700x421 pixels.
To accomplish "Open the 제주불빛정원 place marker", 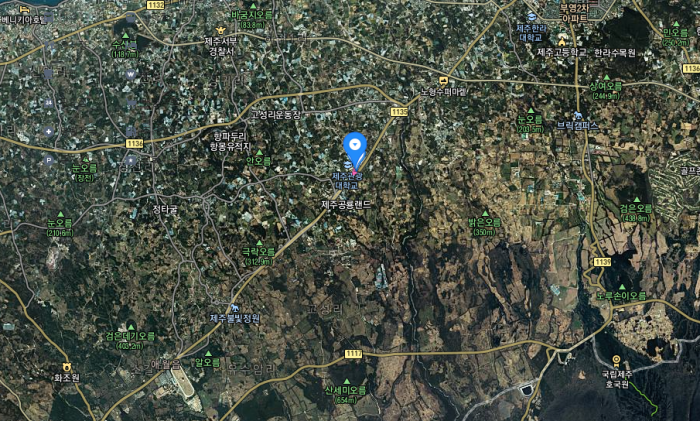I will coord(234,308).
